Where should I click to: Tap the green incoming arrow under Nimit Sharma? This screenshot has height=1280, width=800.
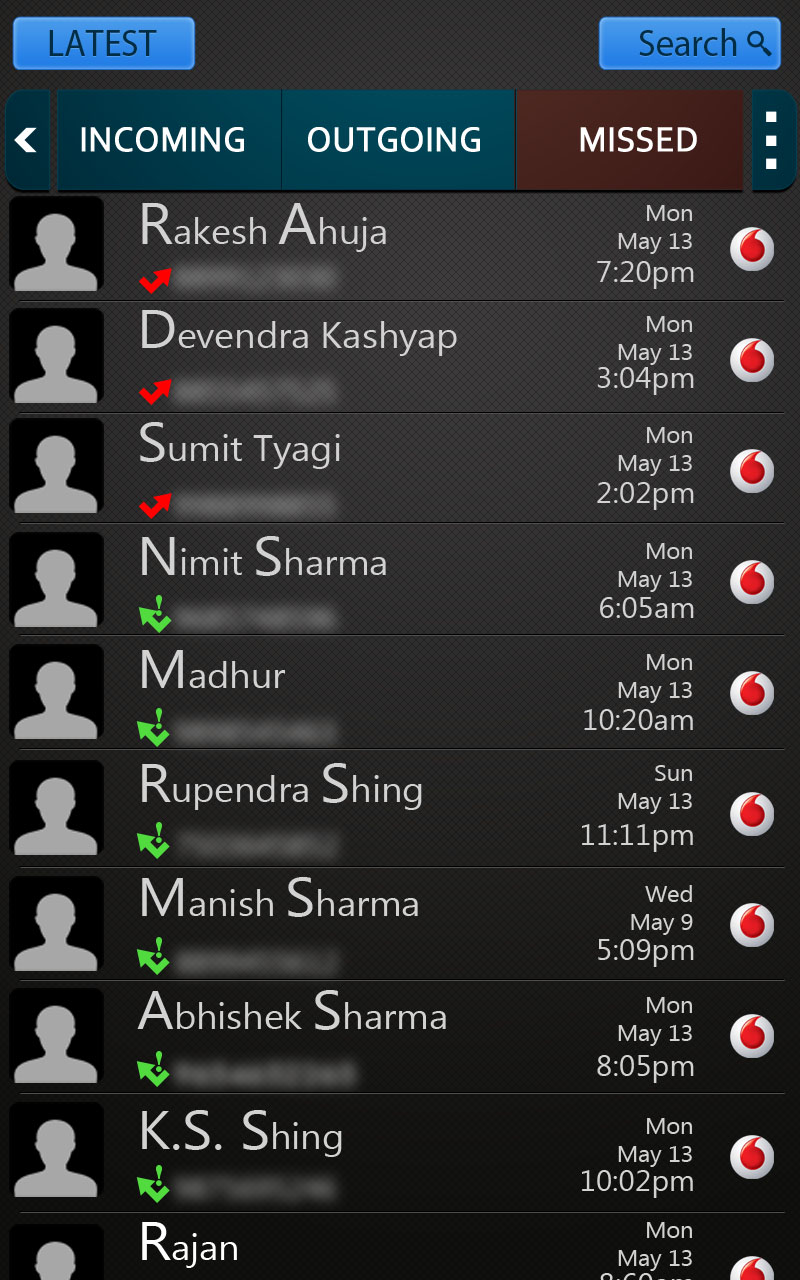pos(157,615)
